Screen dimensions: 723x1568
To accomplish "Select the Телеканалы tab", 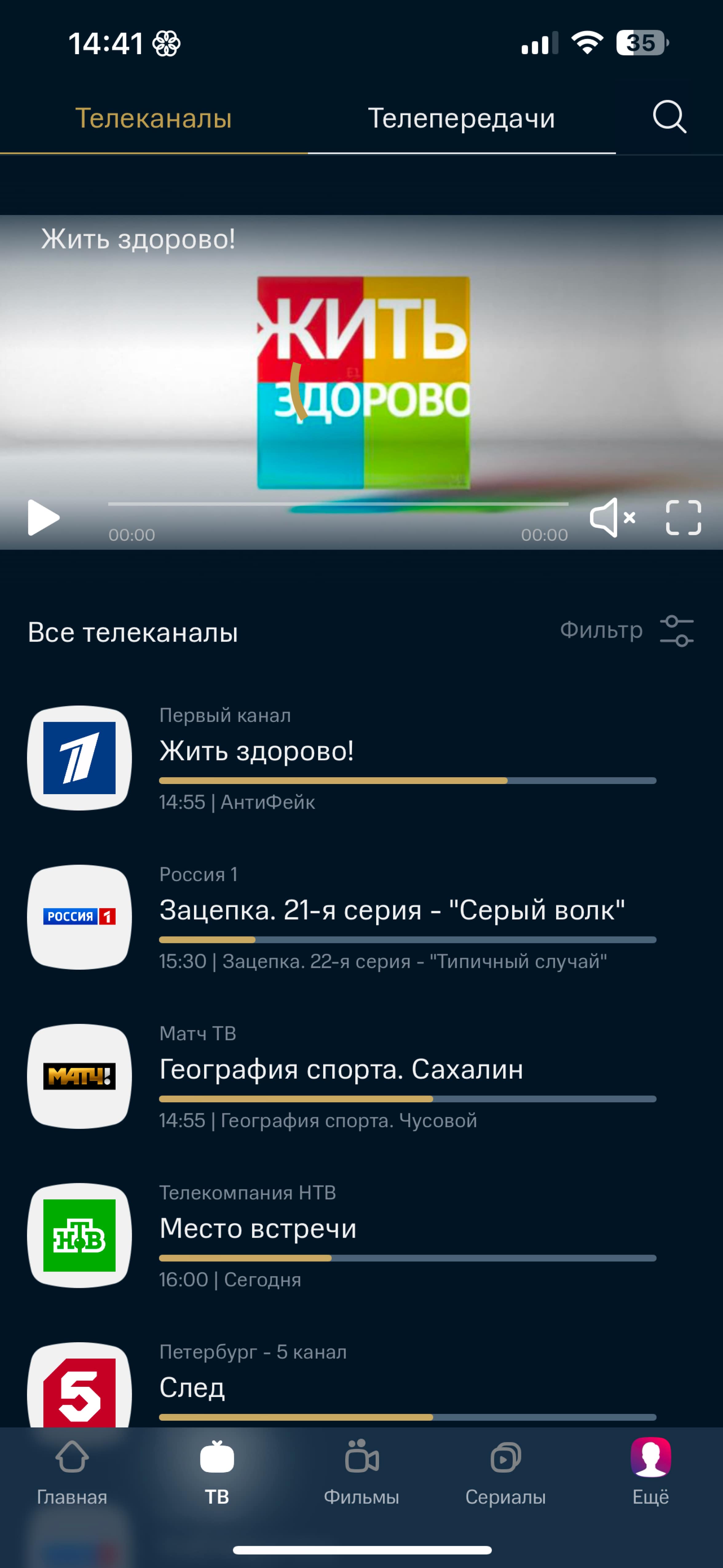I will coord(153,118).
